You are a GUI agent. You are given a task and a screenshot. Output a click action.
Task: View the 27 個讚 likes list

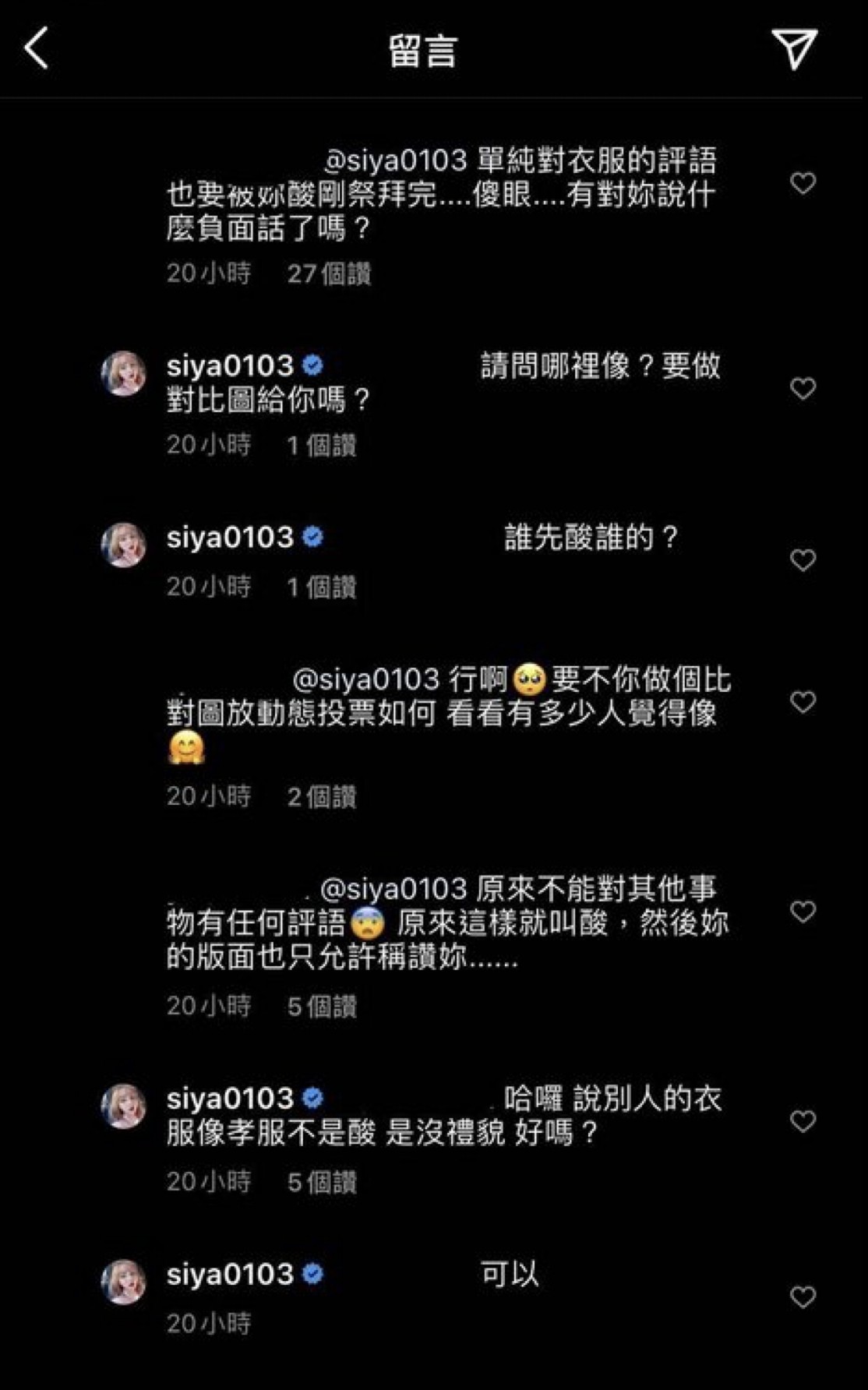[x=329, y=273]
